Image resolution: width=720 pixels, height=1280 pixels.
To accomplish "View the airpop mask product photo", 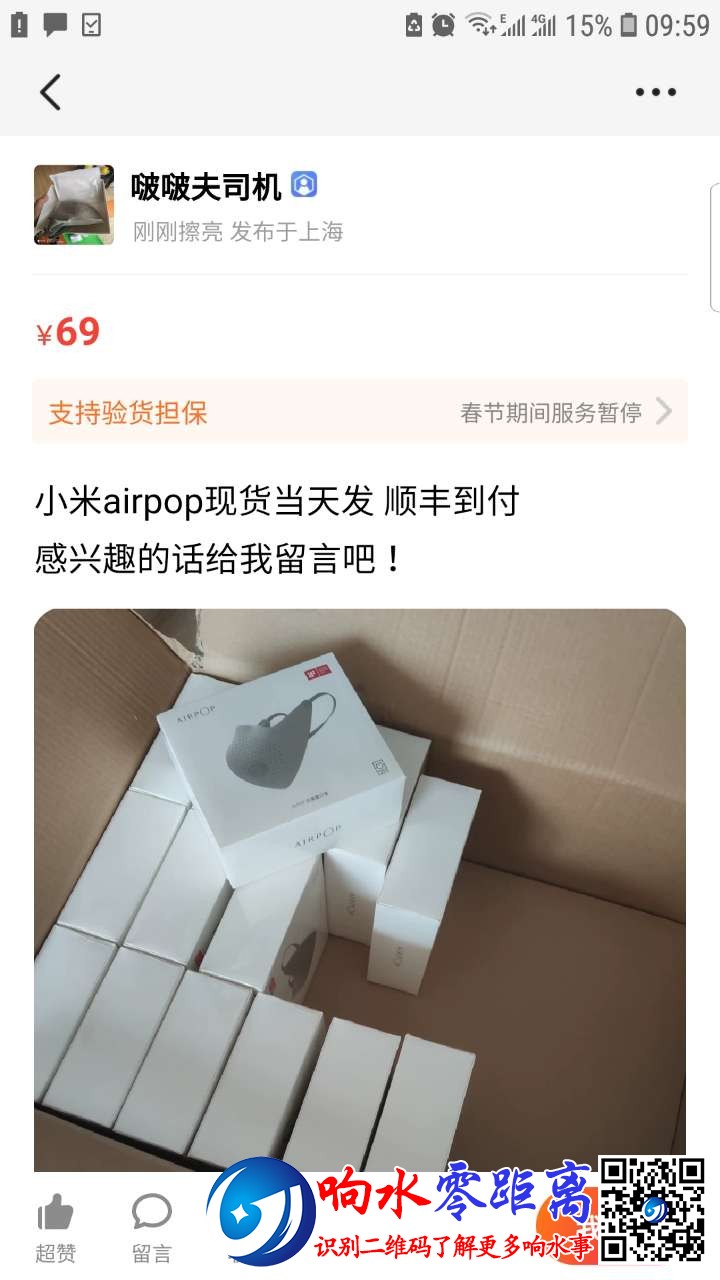I will click(360, 890).
